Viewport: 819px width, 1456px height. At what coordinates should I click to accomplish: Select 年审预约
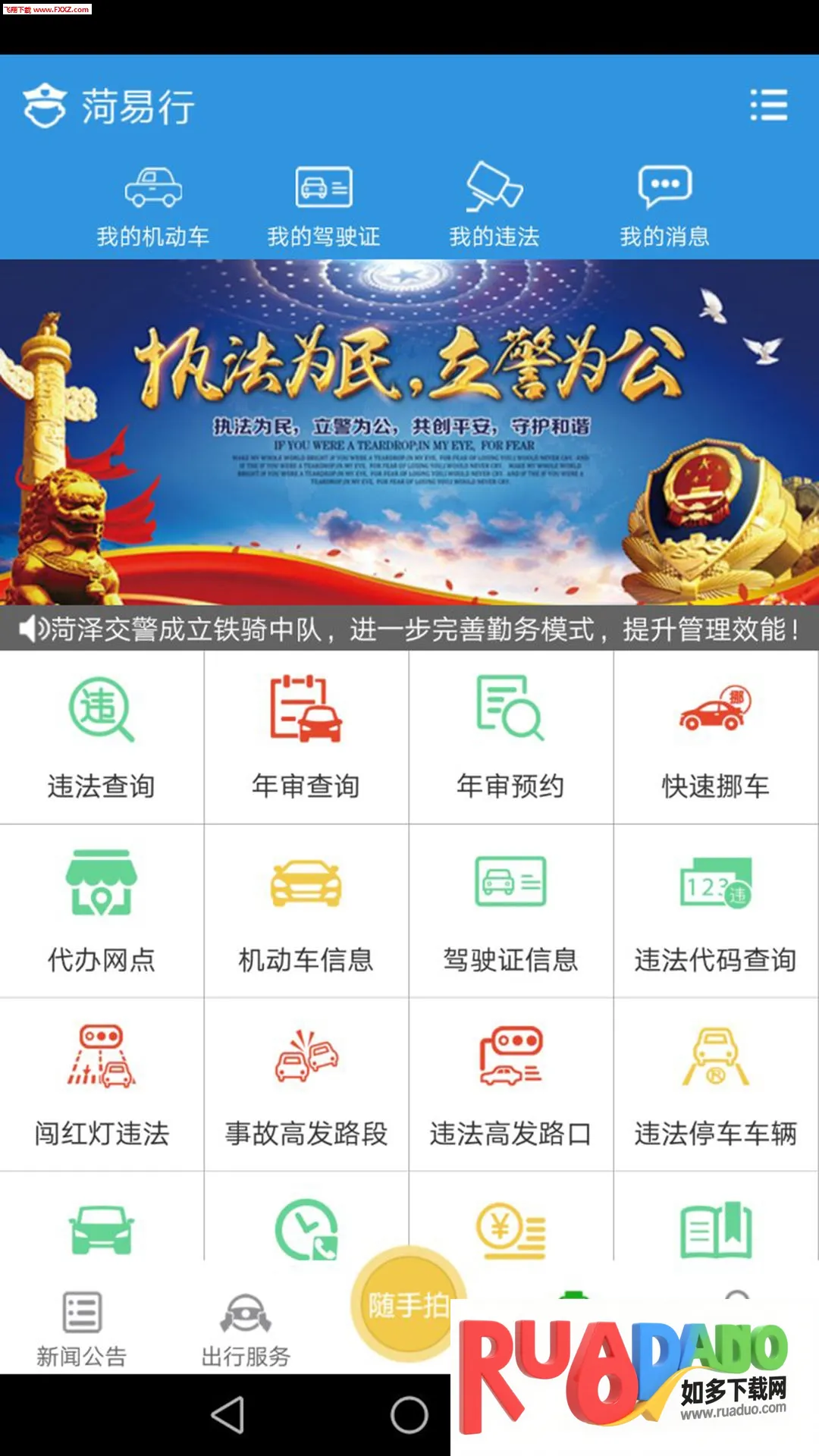coord(510,737)
